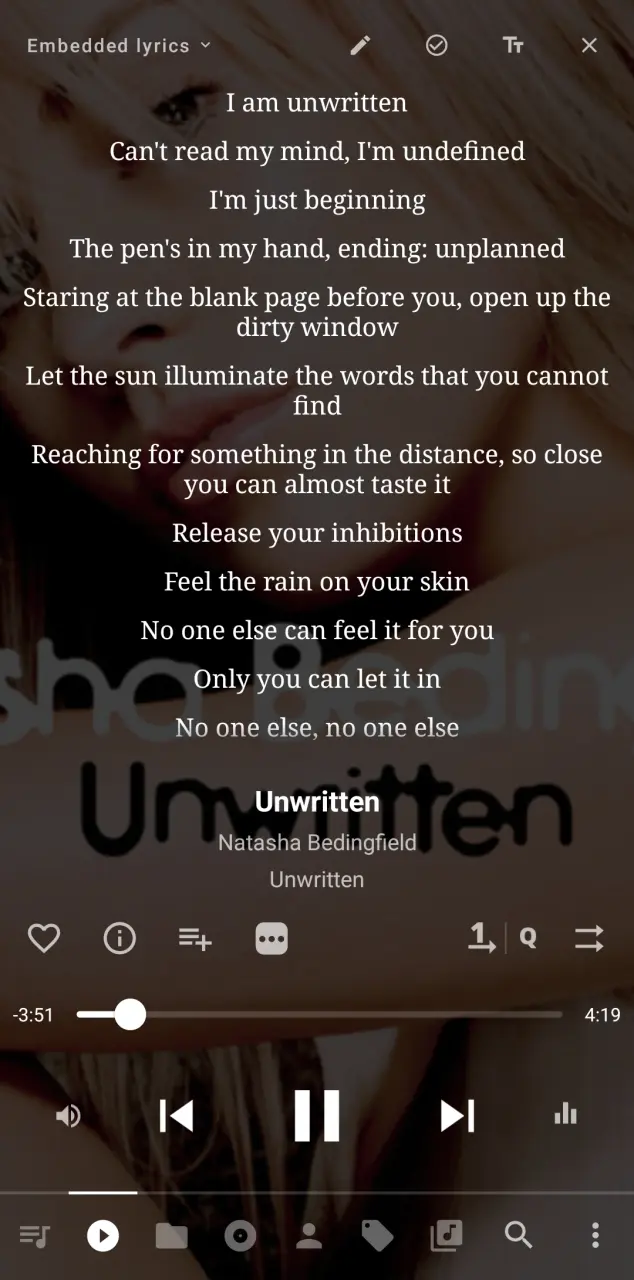The width and height of the screenshot is (634, 1280).
Task: Toggle the lyrics speech bubble button
Action: tap(272, 938)
